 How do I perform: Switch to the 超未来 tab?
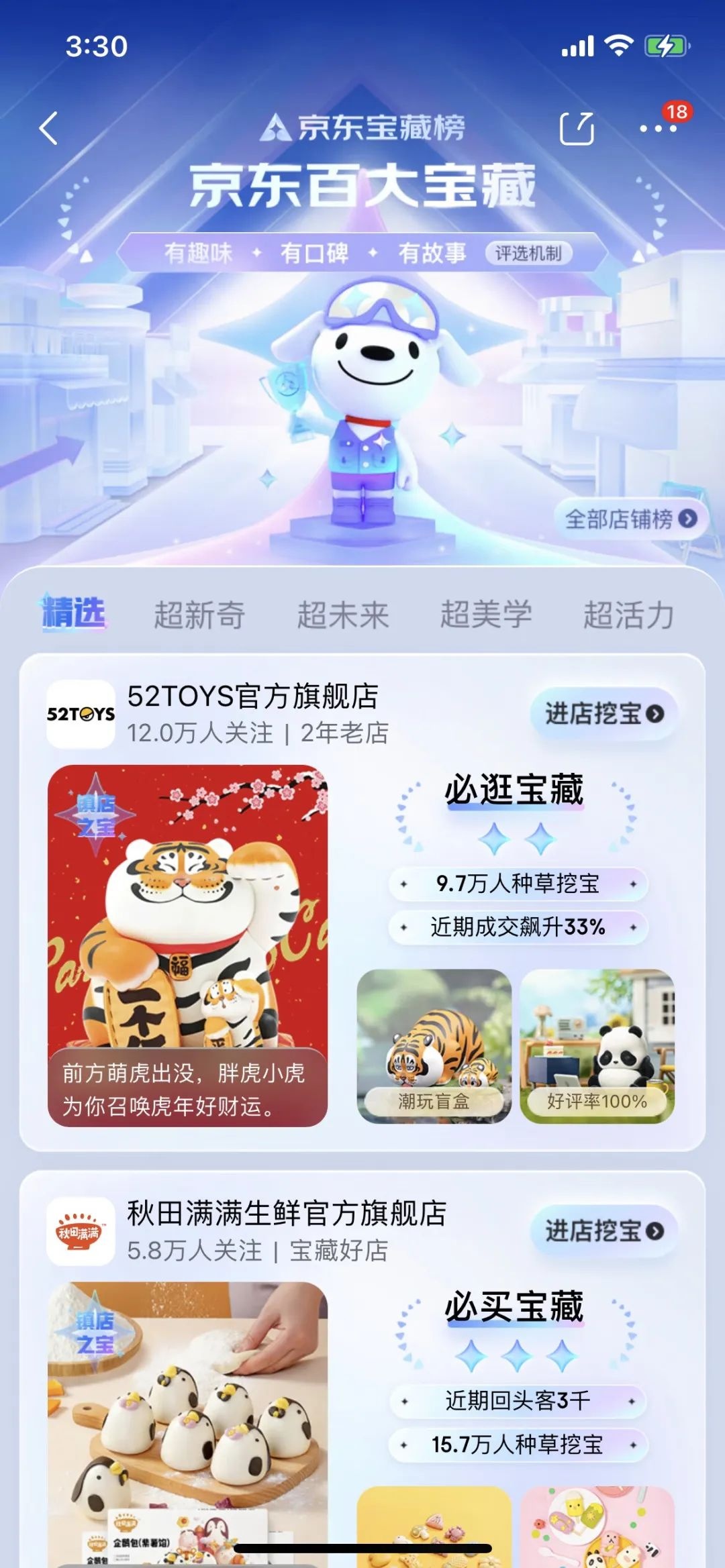tap(343, 615)
